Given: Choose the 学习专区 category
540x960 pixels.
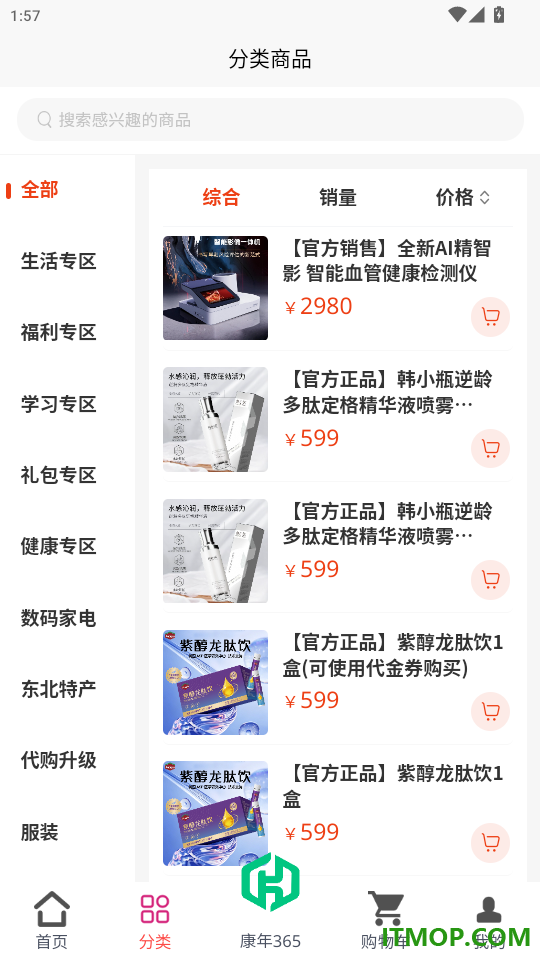Looking at the screenshot, I should (59, 404).
